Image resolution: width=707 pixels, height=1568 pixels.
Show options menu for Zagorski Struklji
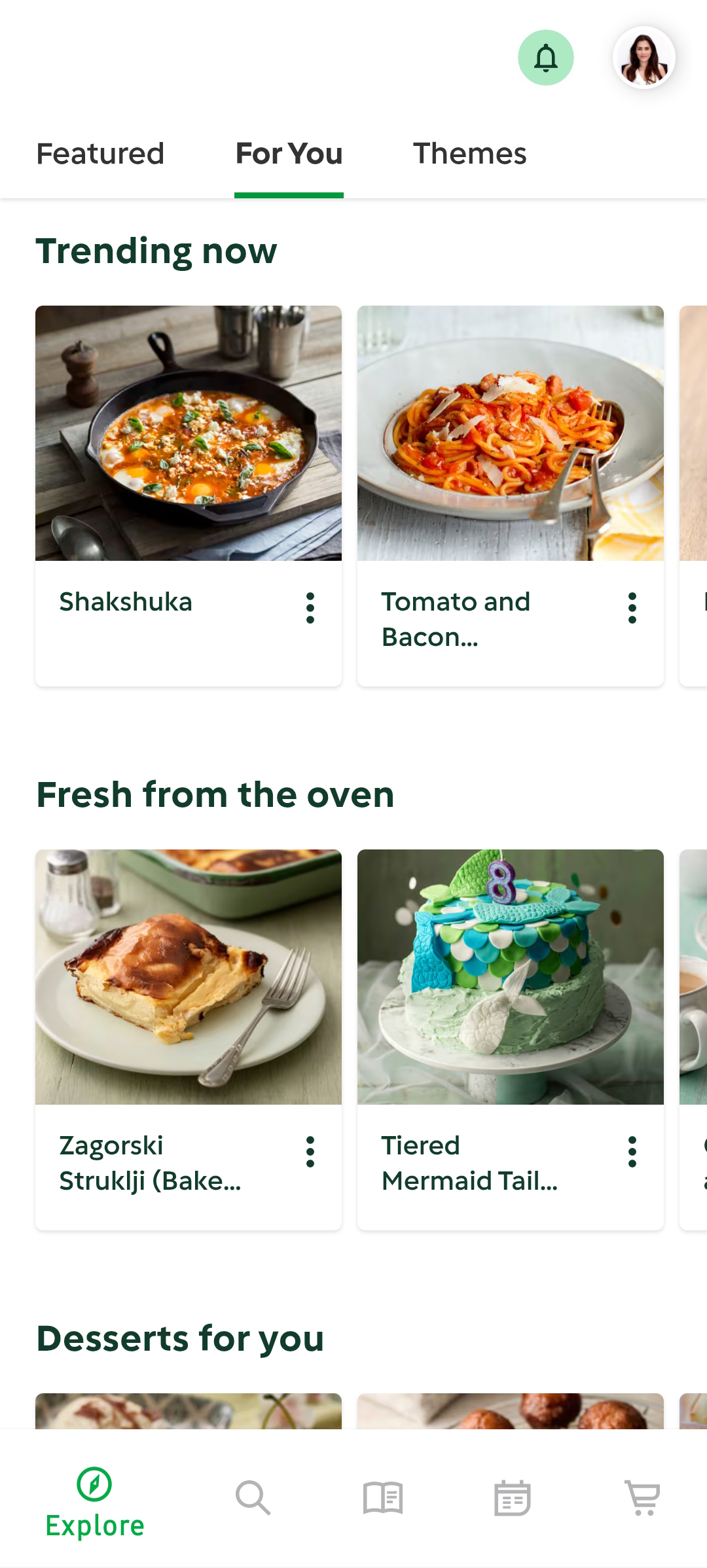[310, 1152]
